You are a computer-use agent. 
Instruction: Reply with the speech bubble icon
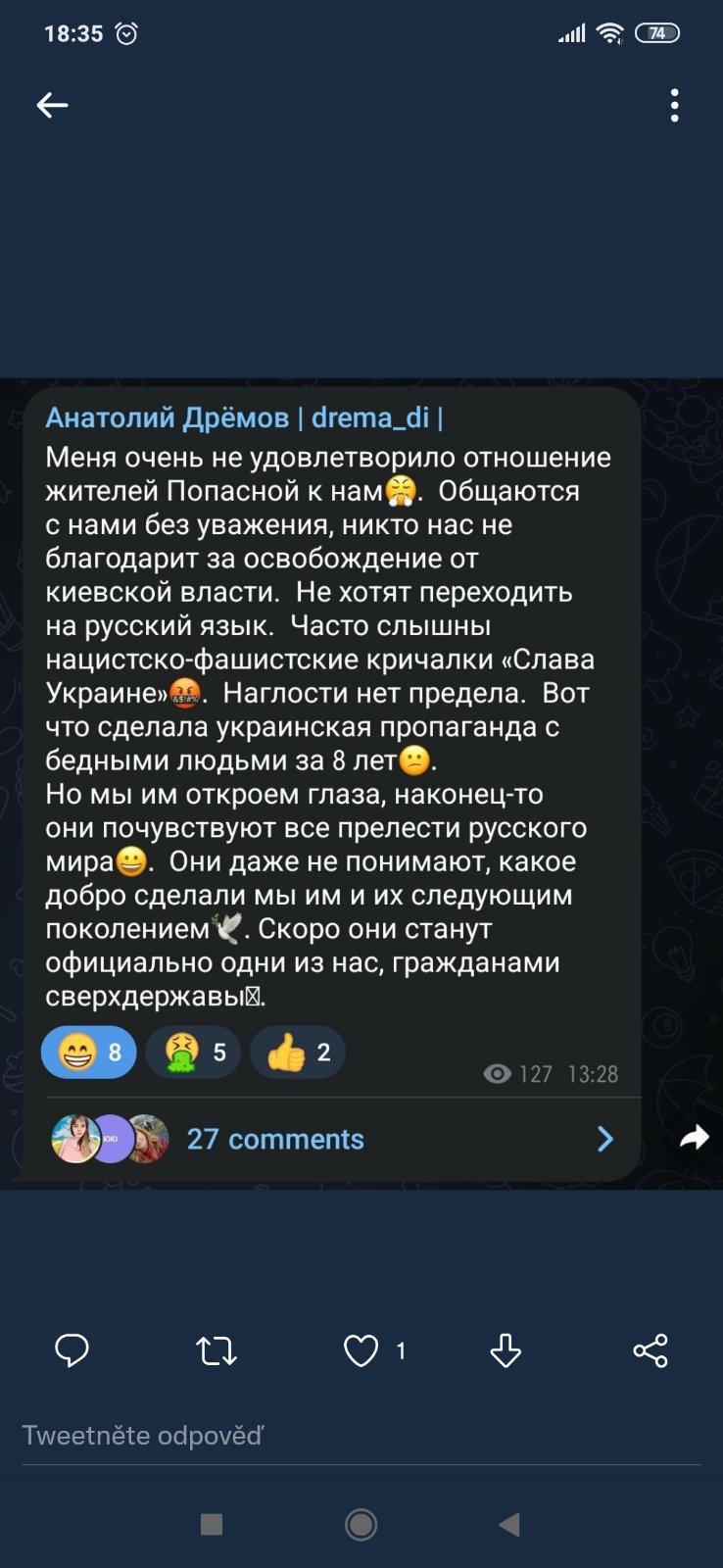pyautogui.click(x=72, y=1350)
